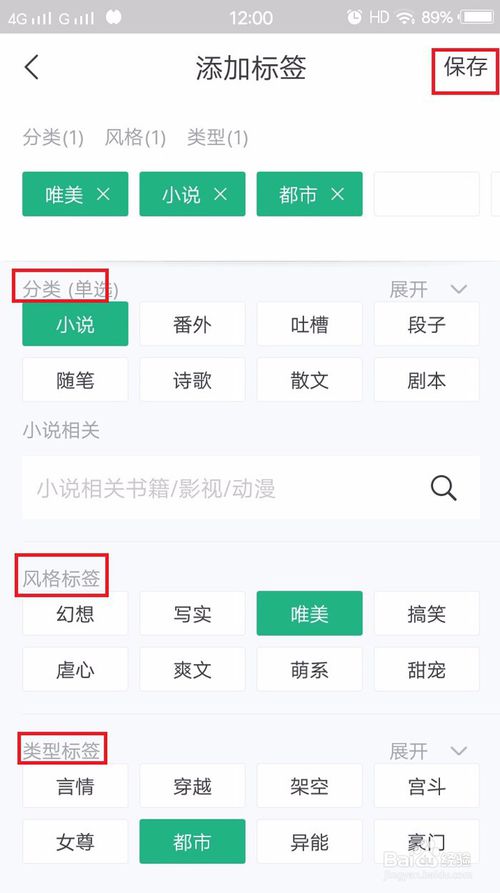This screenshot has height=893, width=500.
Task: Select the 番外 category
Action: [192, 324]
